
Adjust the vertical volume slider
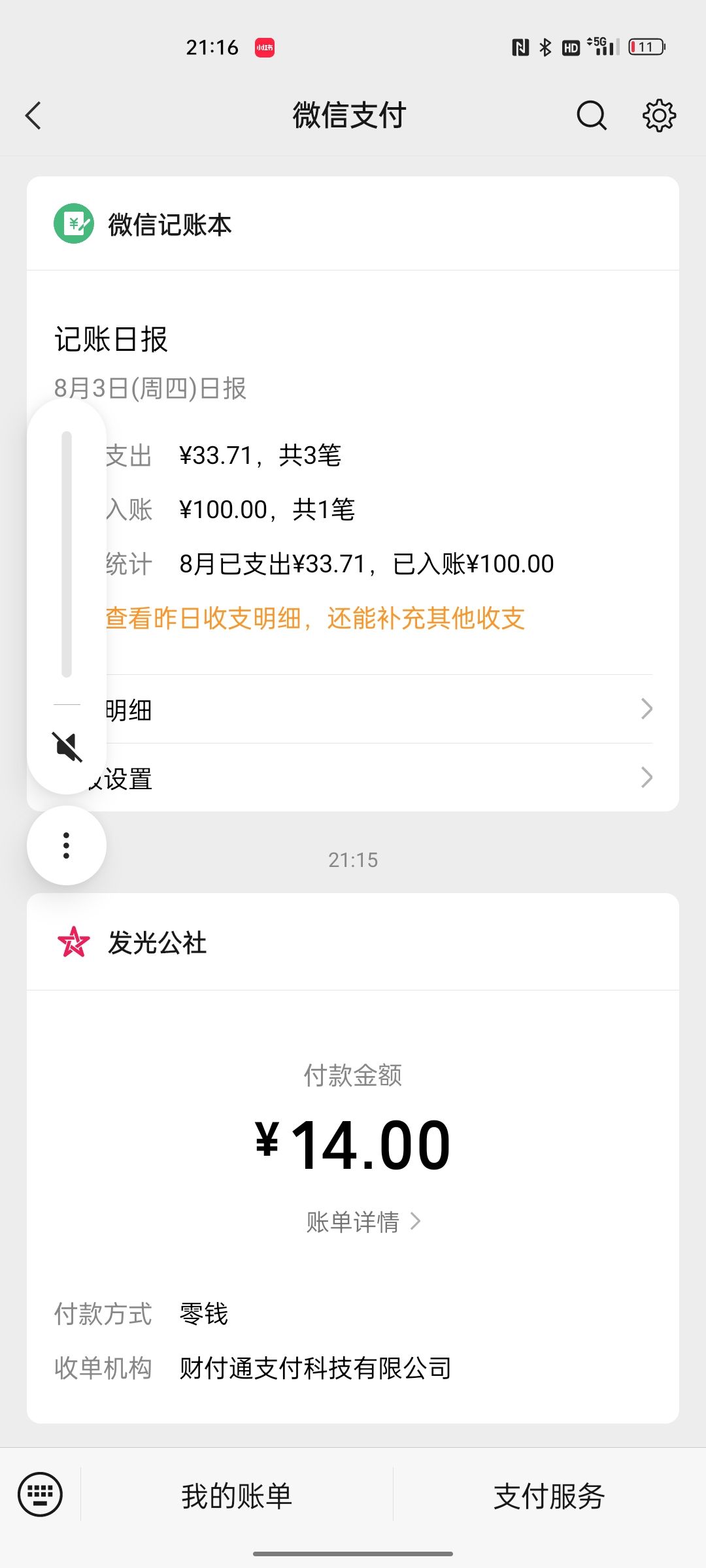coord(67,554)
